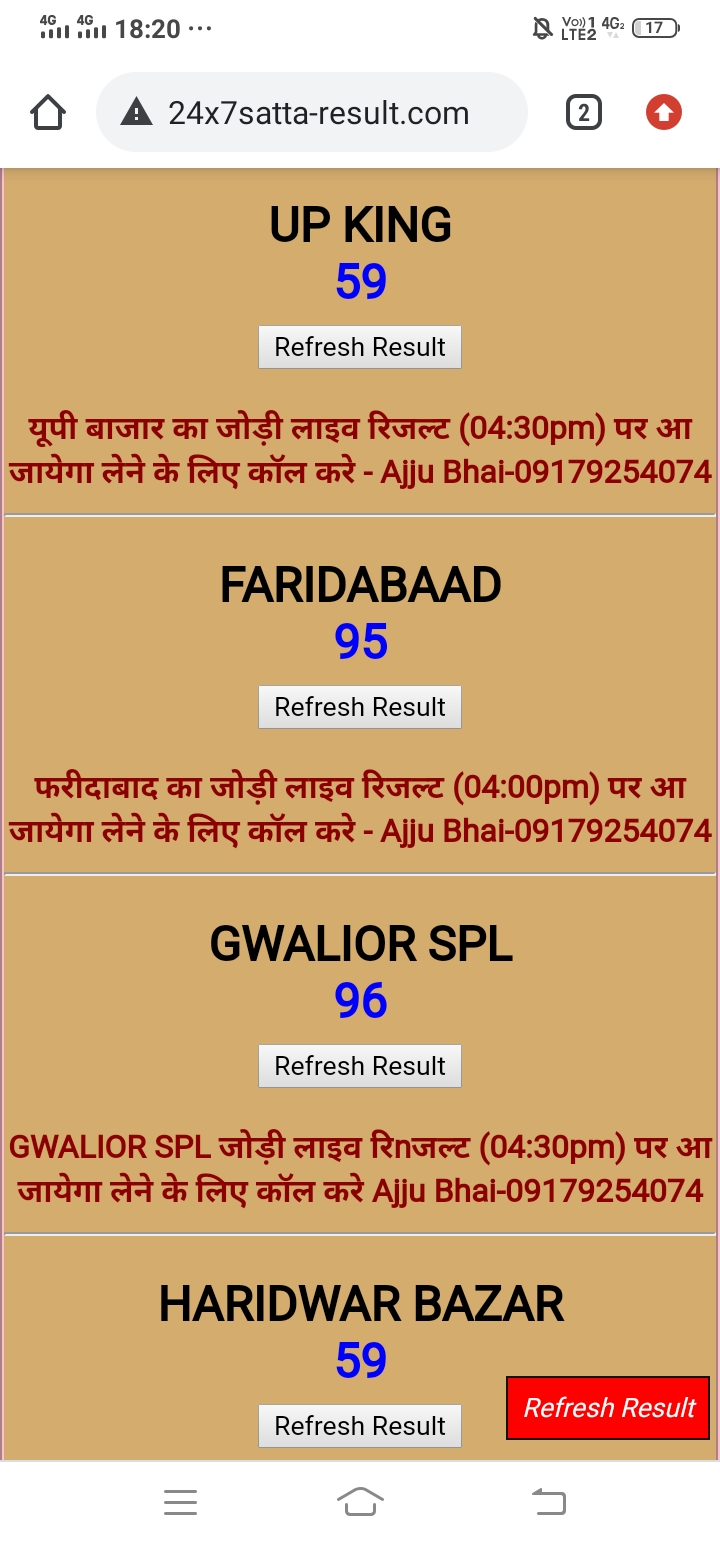
Task: Tap the red floating Refresh Result button
Action: coord(608,1408)
